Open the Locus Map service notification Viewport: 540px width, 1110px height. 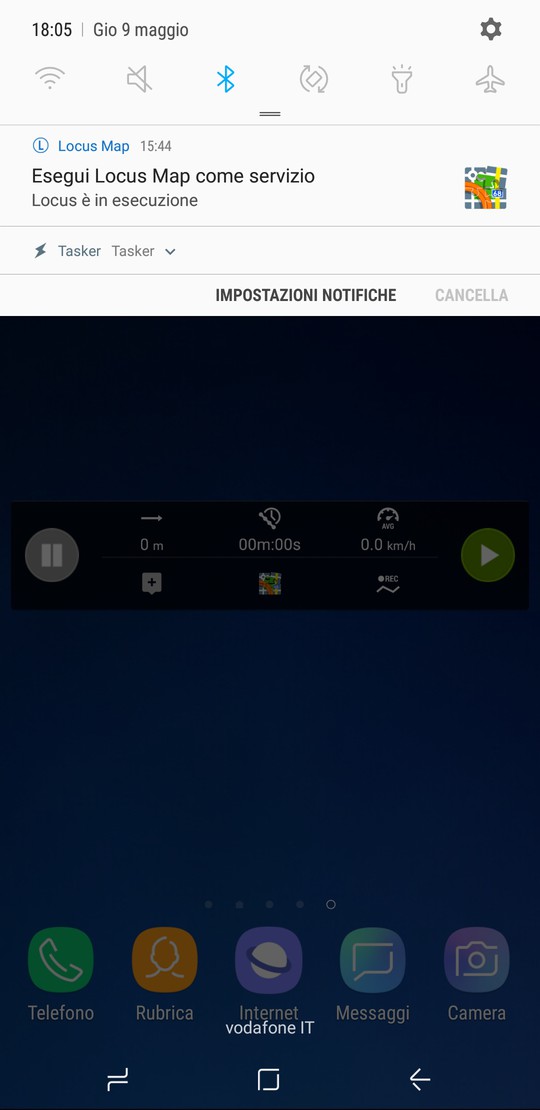(270, 176)
